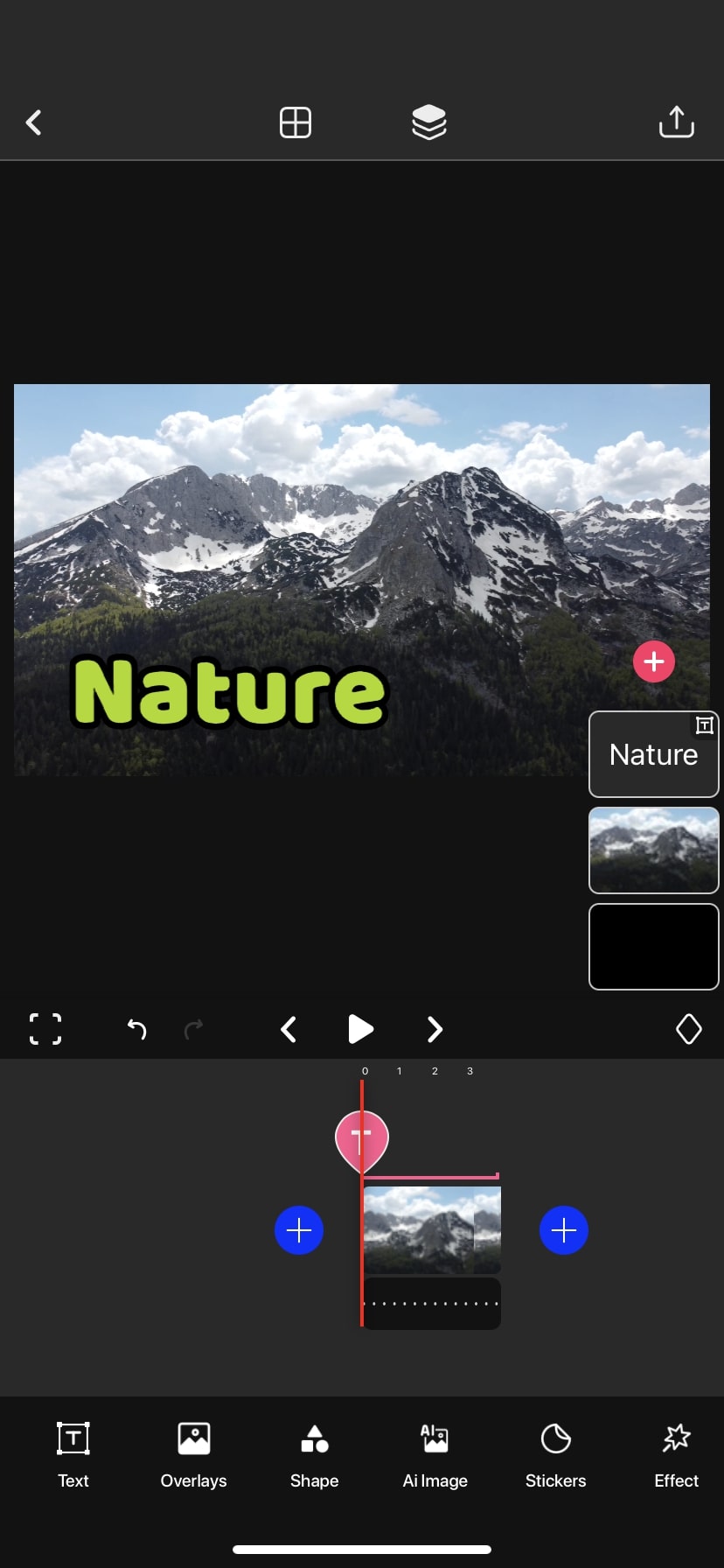Undo the last edit

pos(136,1029)
